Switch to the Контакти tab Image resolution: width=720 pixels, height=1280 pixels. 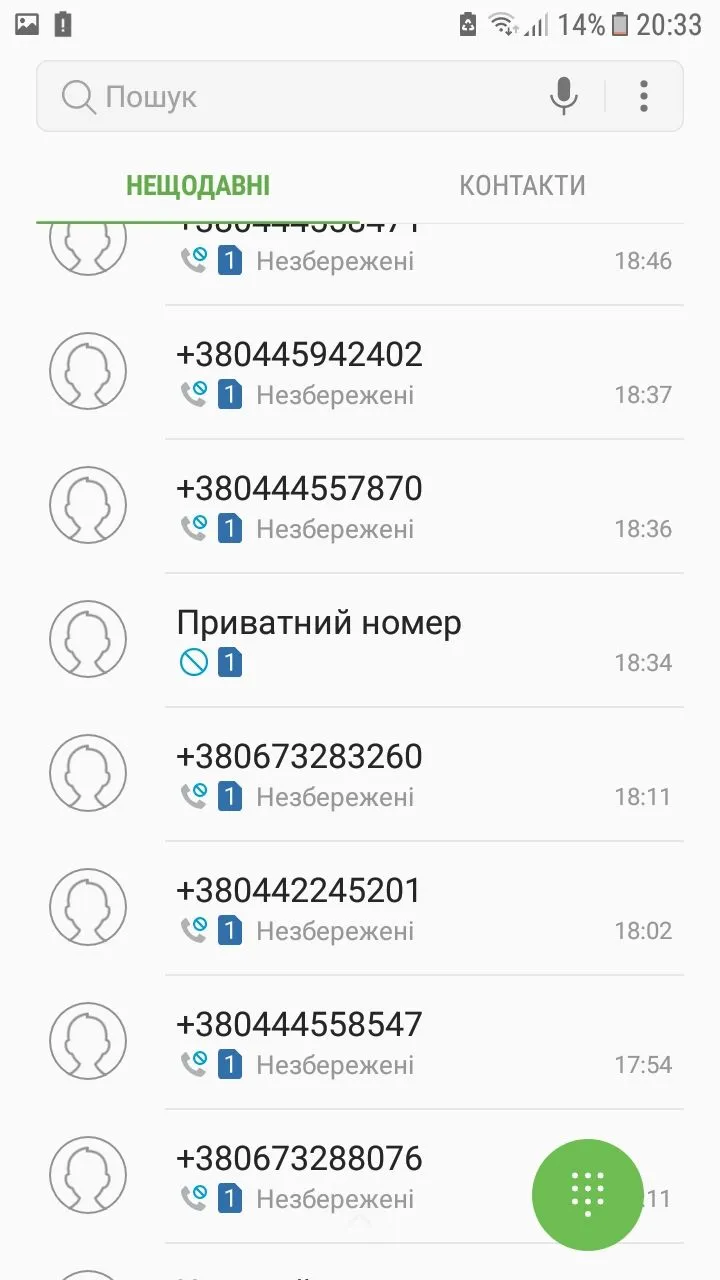[x=522, y=186]
